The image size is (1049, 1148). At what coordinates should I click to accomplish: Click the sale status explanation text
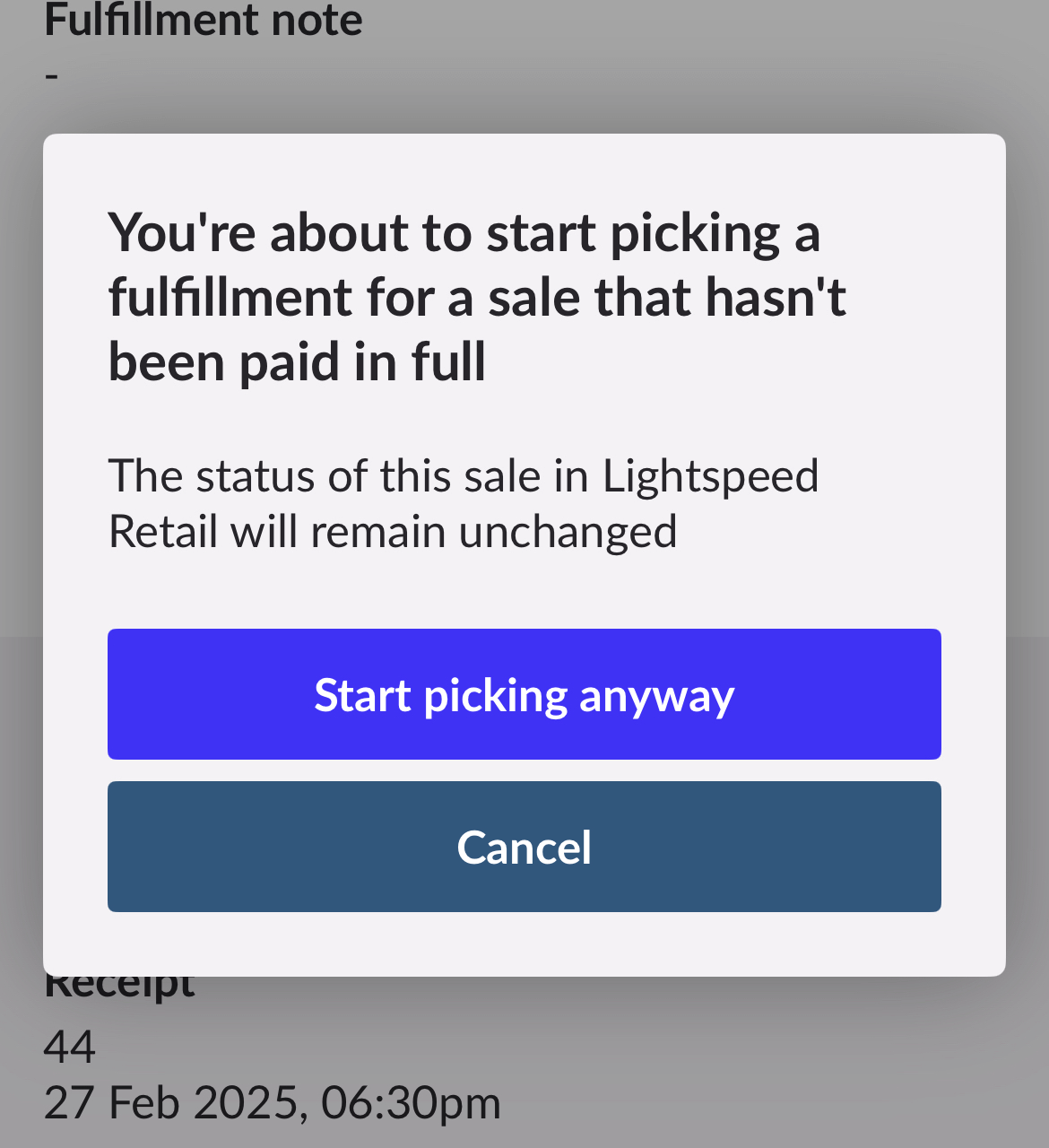pos(464,502)
